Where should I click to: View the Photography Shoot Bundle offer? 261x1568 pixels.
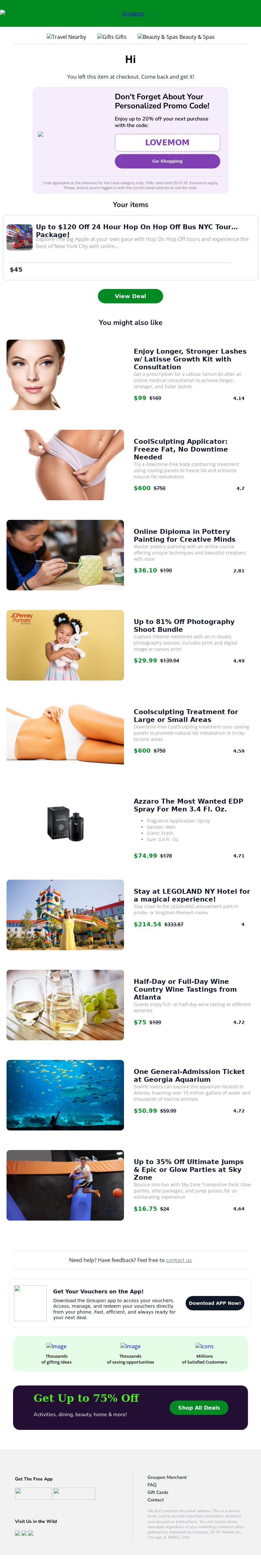(184, 625)
